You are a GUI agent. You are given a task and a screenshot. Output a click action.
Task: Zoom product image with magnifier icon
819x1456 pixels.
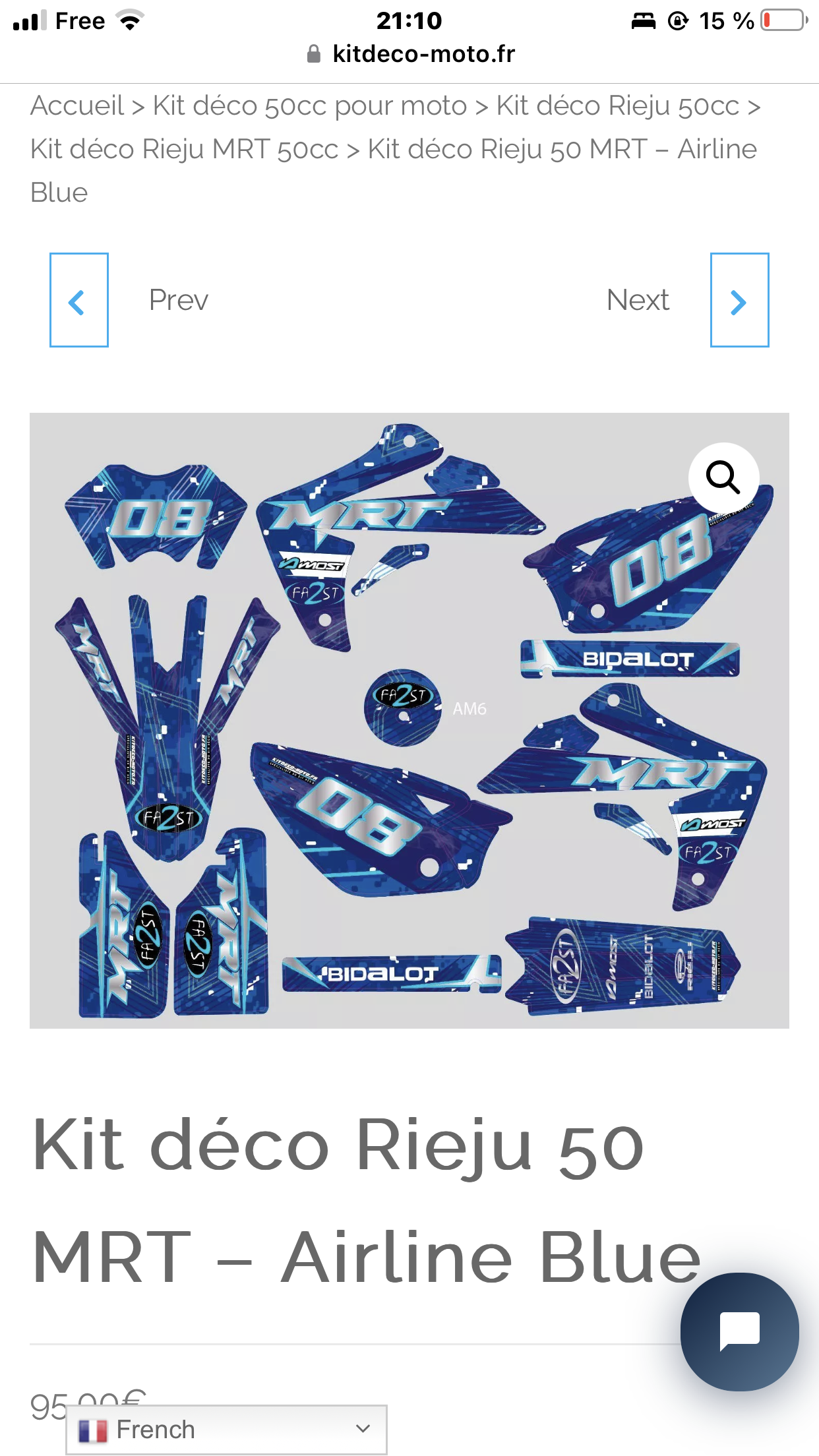(x=723, y=477)
